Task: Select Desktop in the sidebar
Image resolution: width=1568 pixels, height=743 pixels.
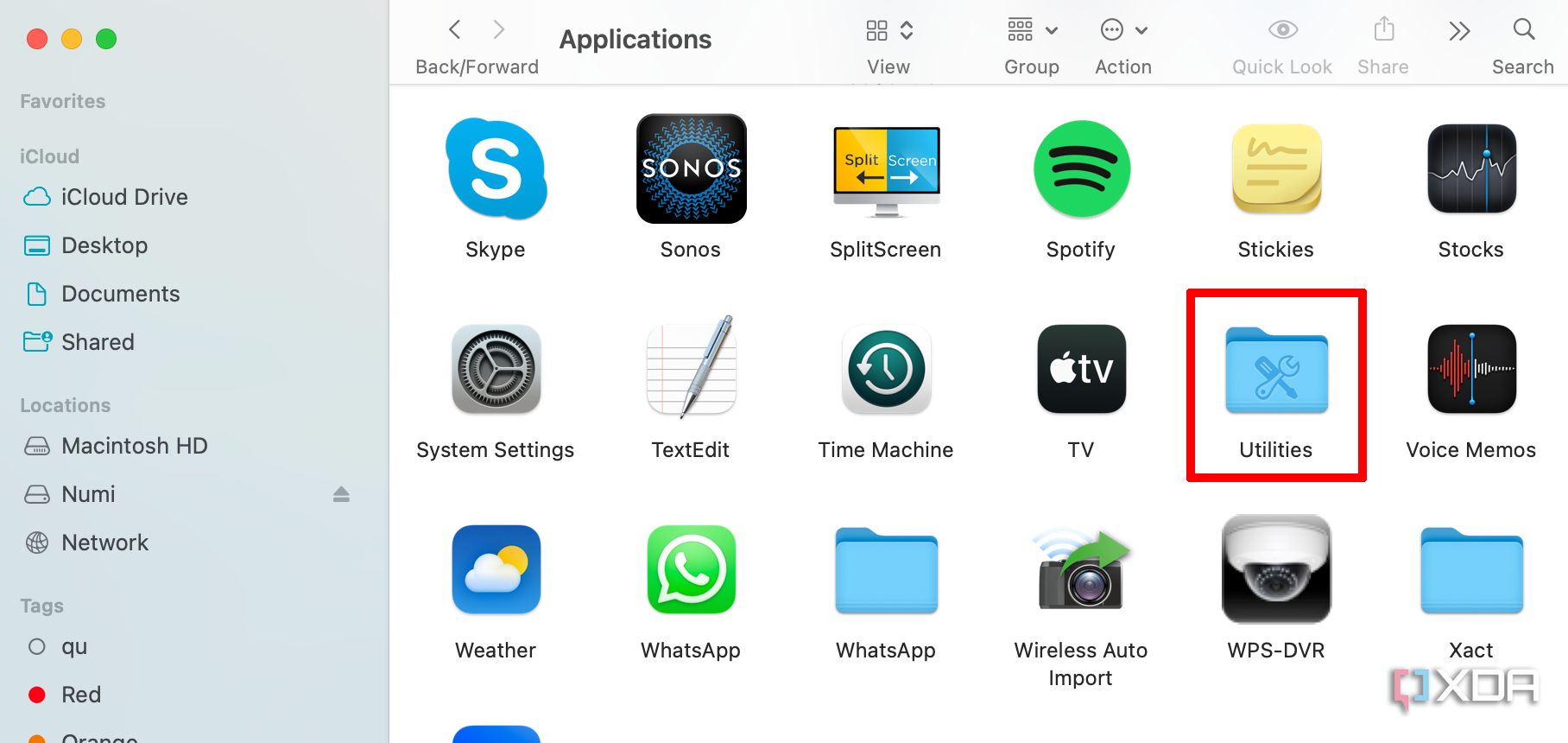Action: 104,245
